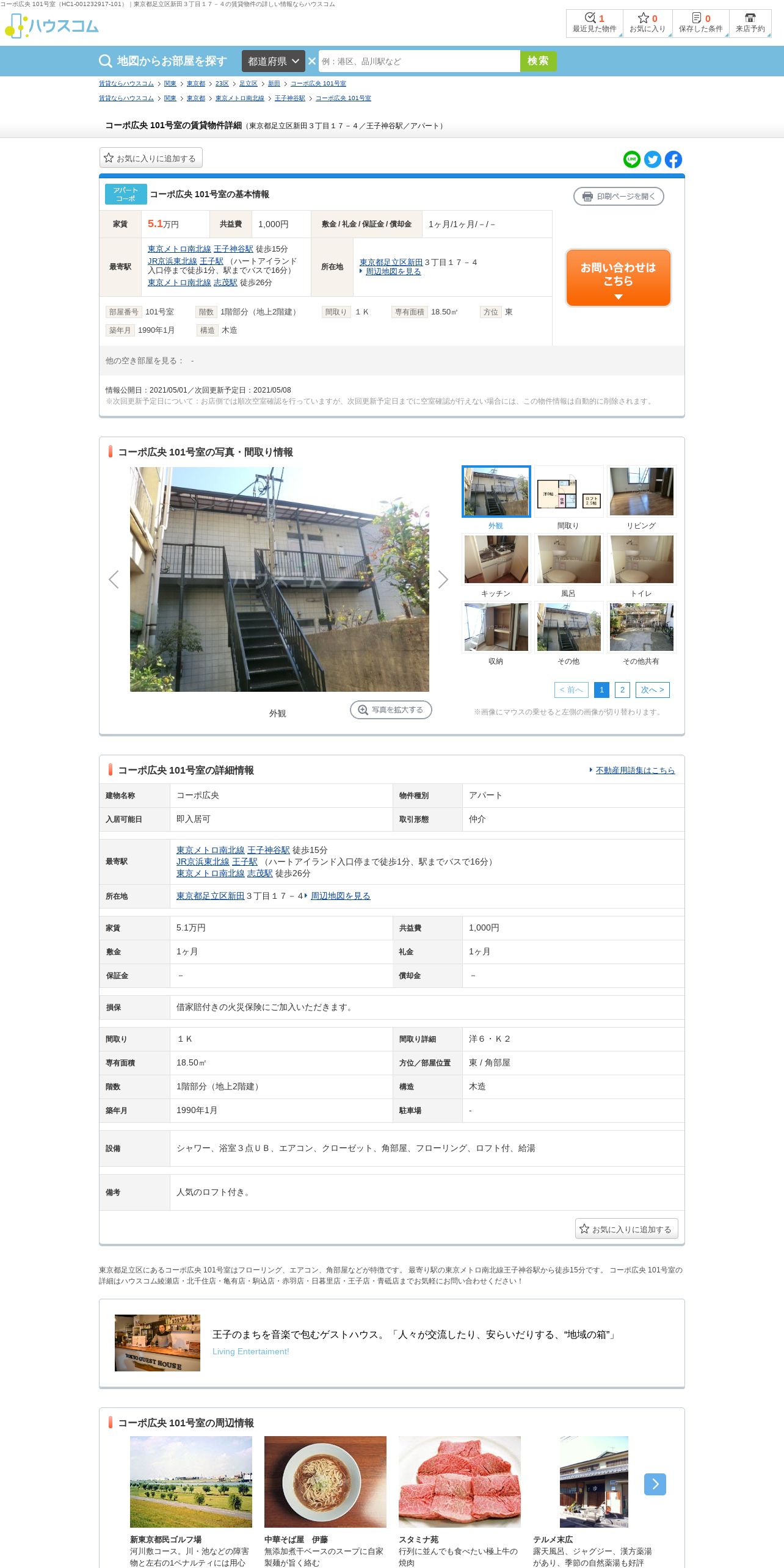The width and height of the screenshot is (784, 1568).
Task: Share this listing on LINE
Action: coord(632,159)
